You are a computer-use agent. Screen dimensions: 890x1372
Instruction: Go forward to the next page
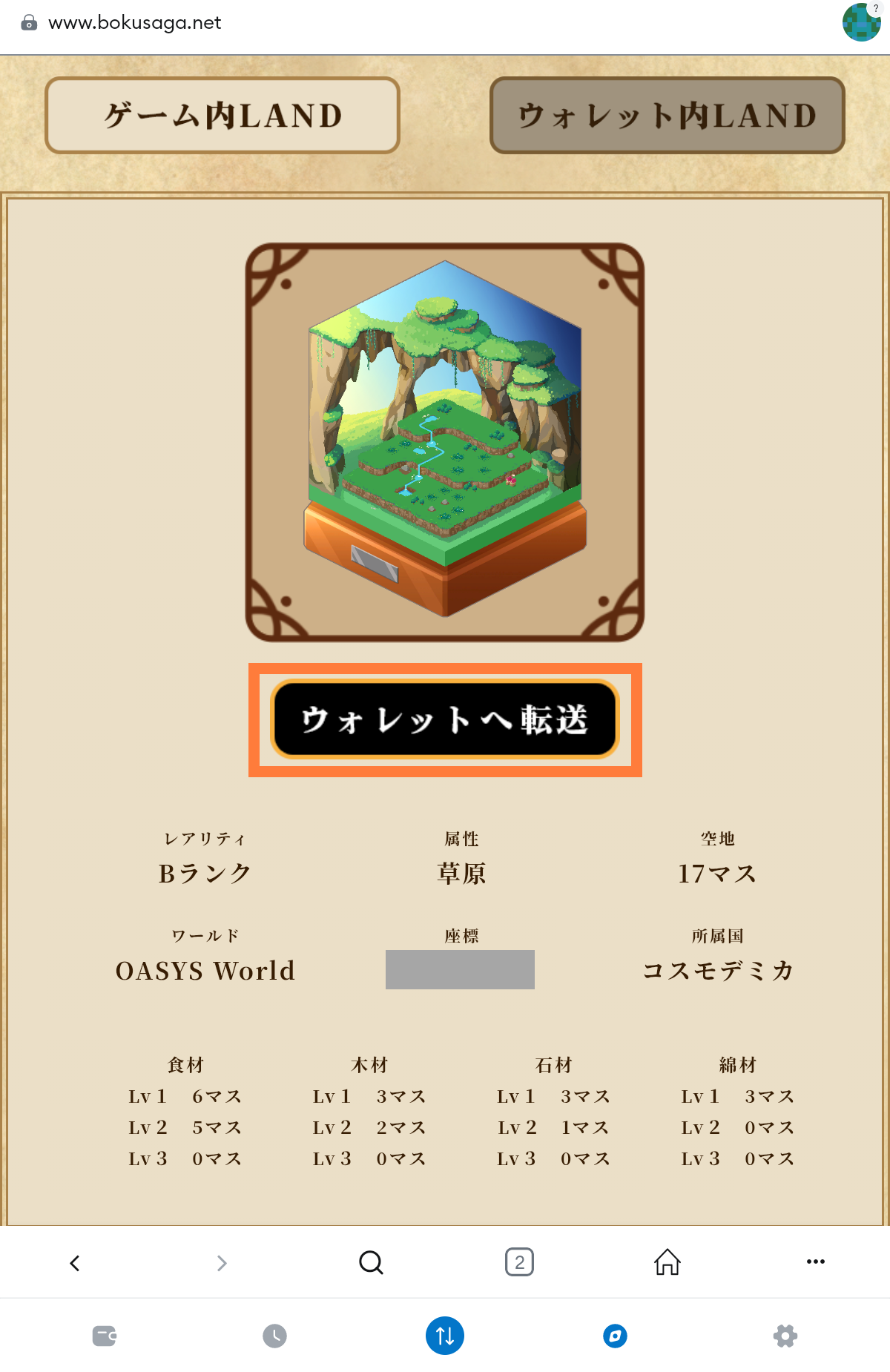coord(222,1262)
